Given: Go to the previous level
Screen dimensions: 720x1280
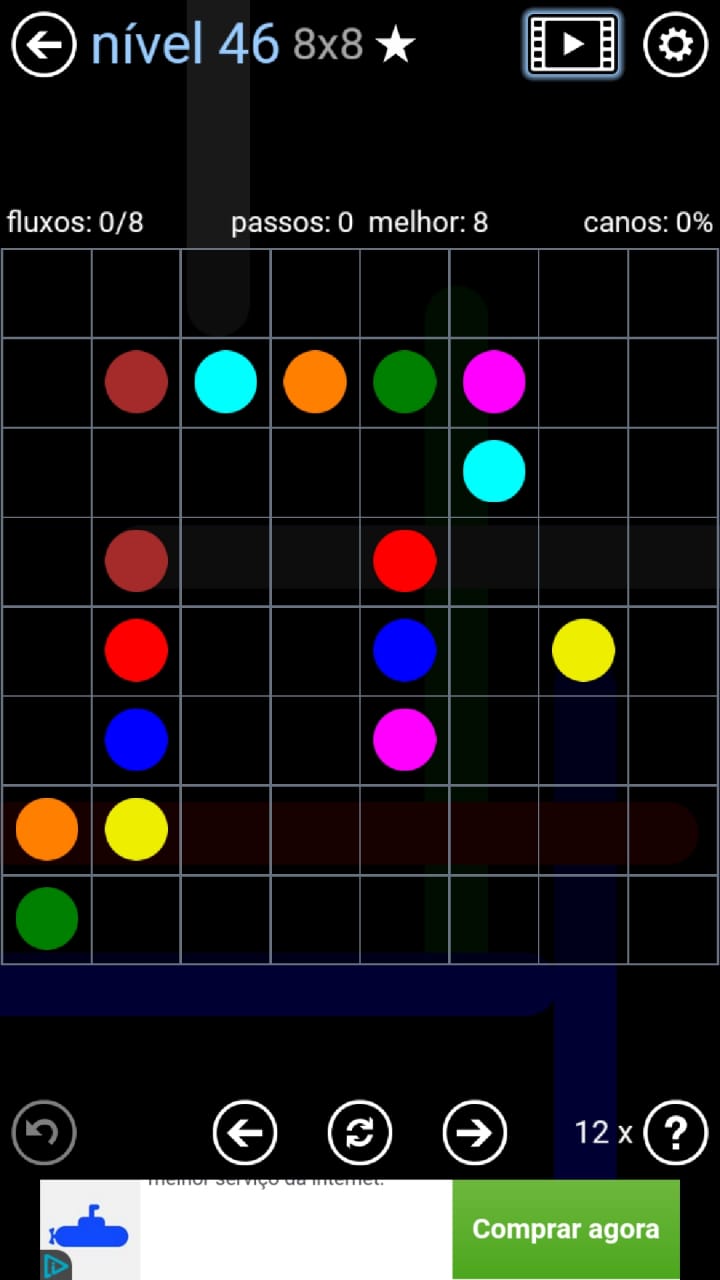Looking at the screenshot, I should point(245,1133).
